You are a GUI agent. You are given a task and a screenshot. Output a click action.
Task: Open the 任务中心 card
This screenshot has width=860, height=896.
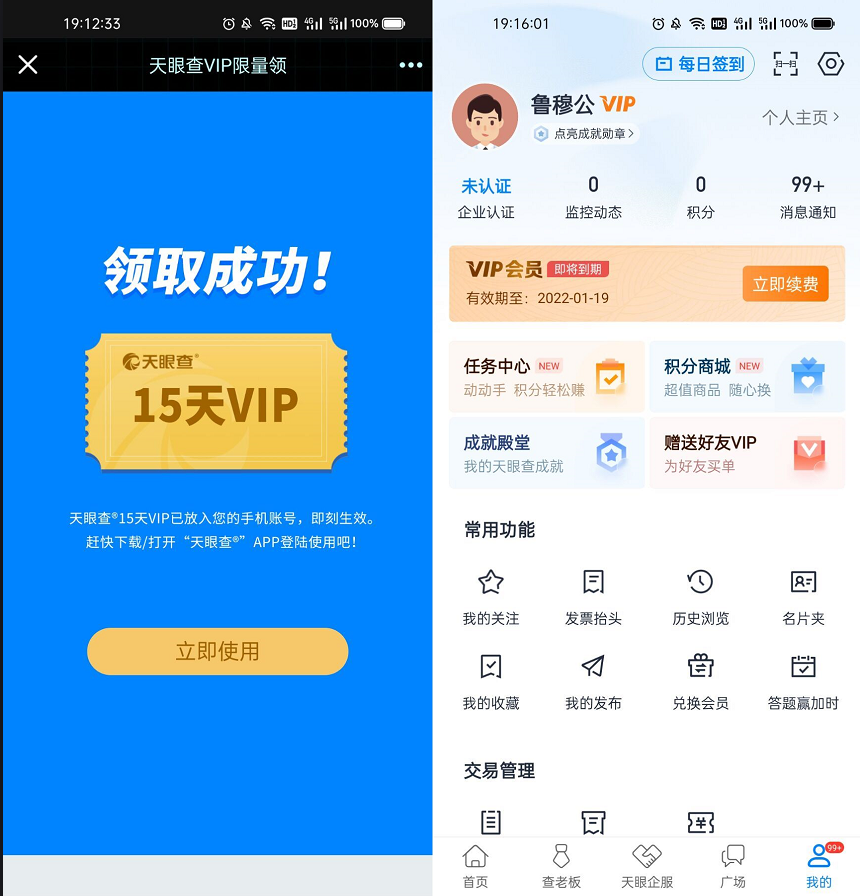click(x=546, y=377)
